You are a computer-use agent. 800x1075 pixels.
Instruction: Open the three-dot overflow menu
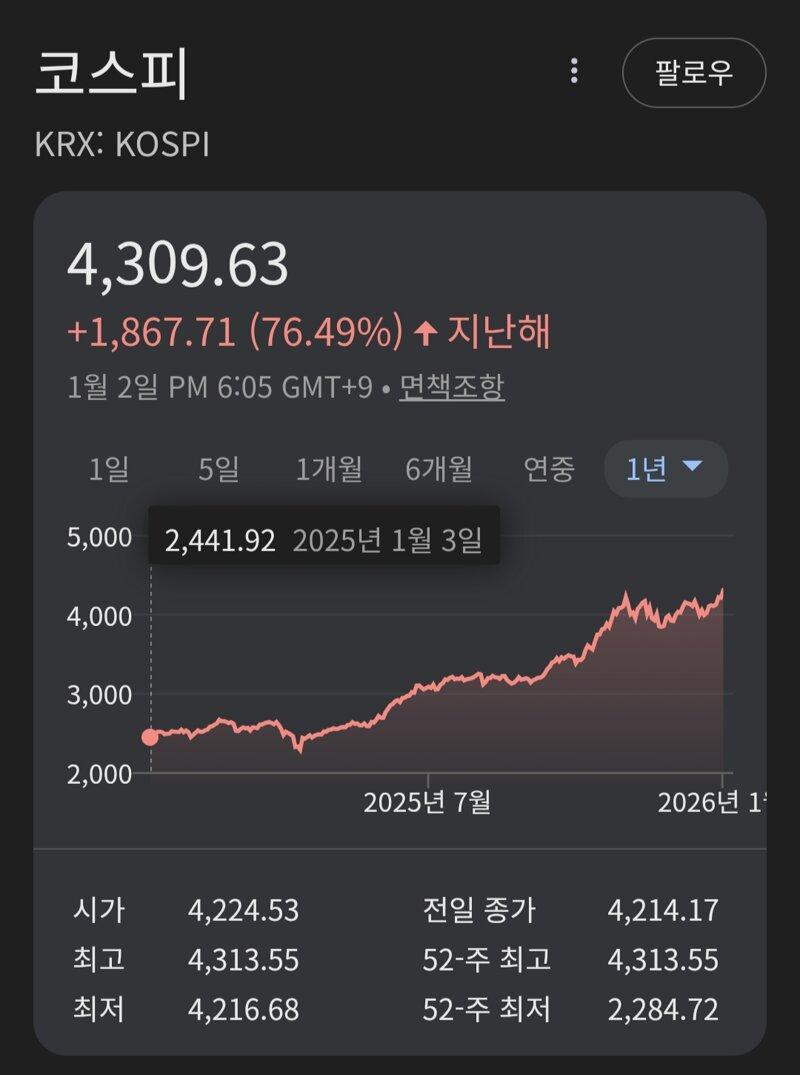(x=573, y=71)
